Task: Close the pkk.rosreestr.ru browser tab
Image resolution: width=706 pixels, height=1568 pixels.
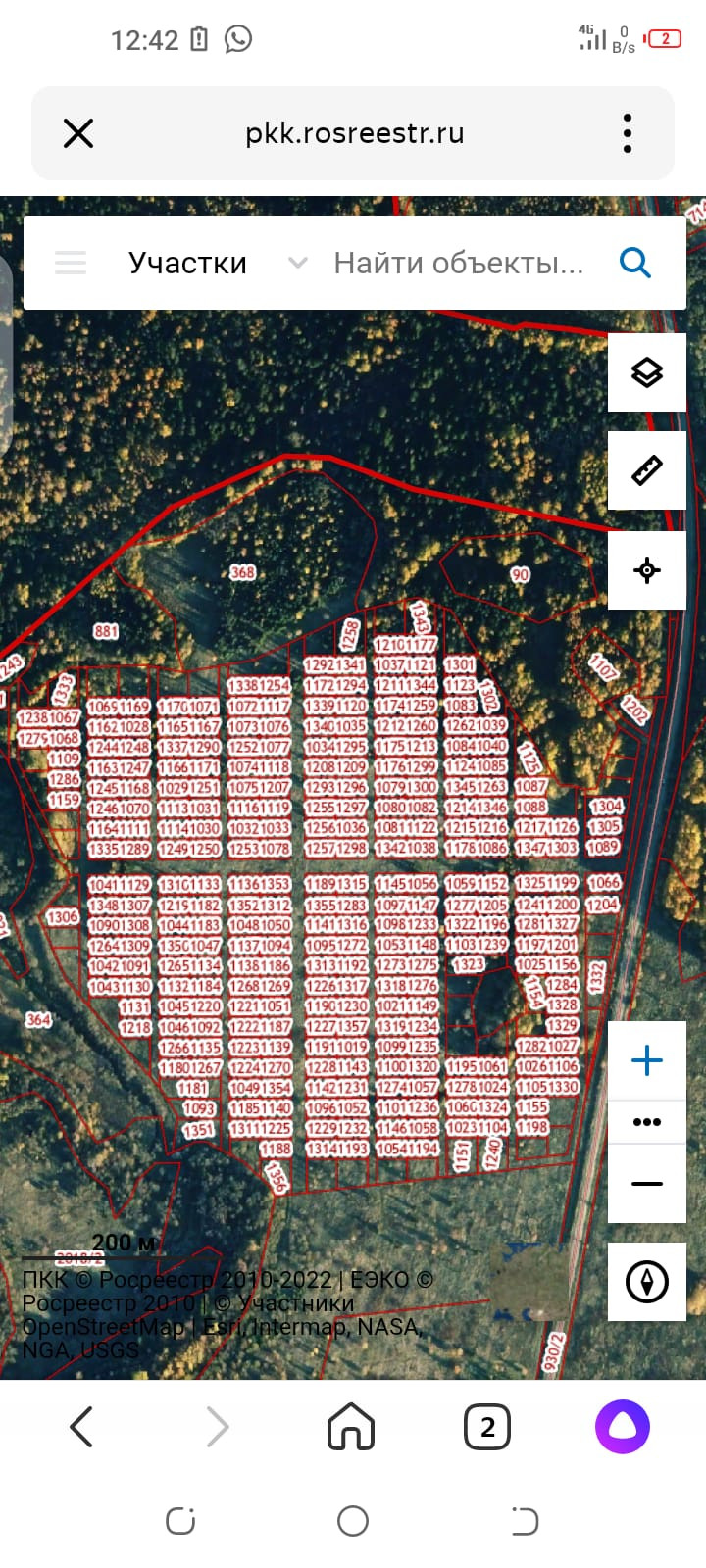Action: (x=78, y=133)
